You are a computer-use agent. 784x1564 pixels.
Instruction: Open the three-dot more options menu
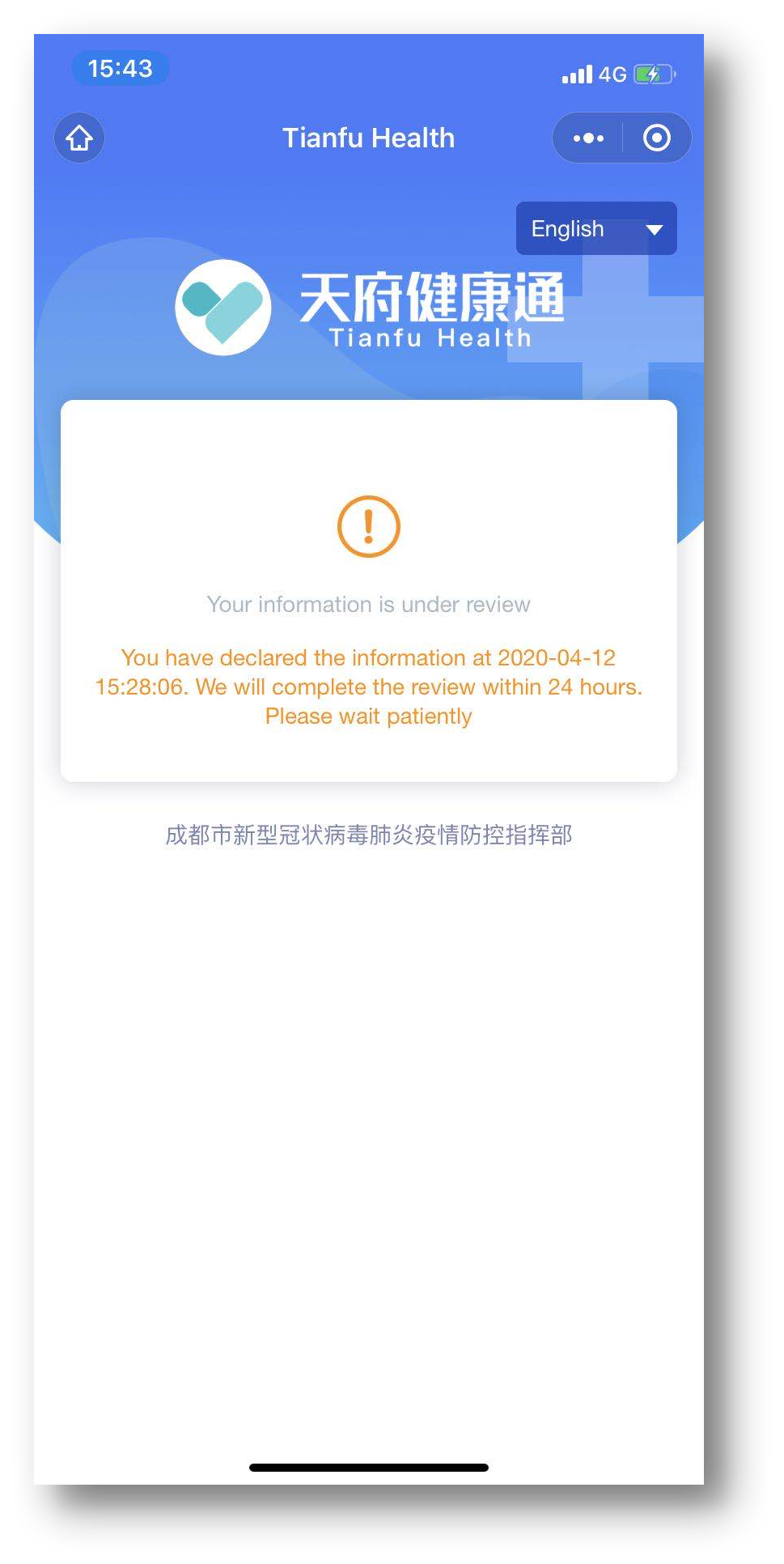click(x=588, y=138)
